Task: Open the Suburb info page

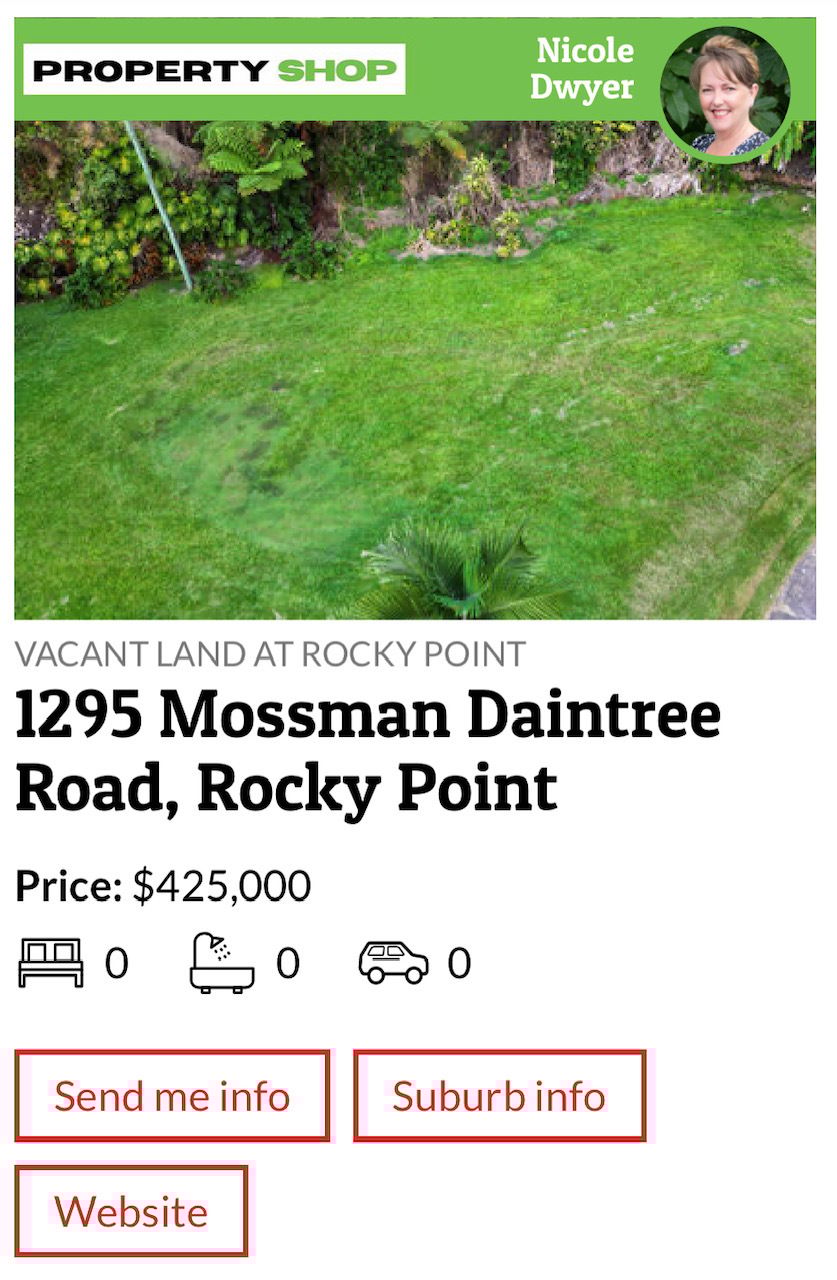Action: [499, 1096]
